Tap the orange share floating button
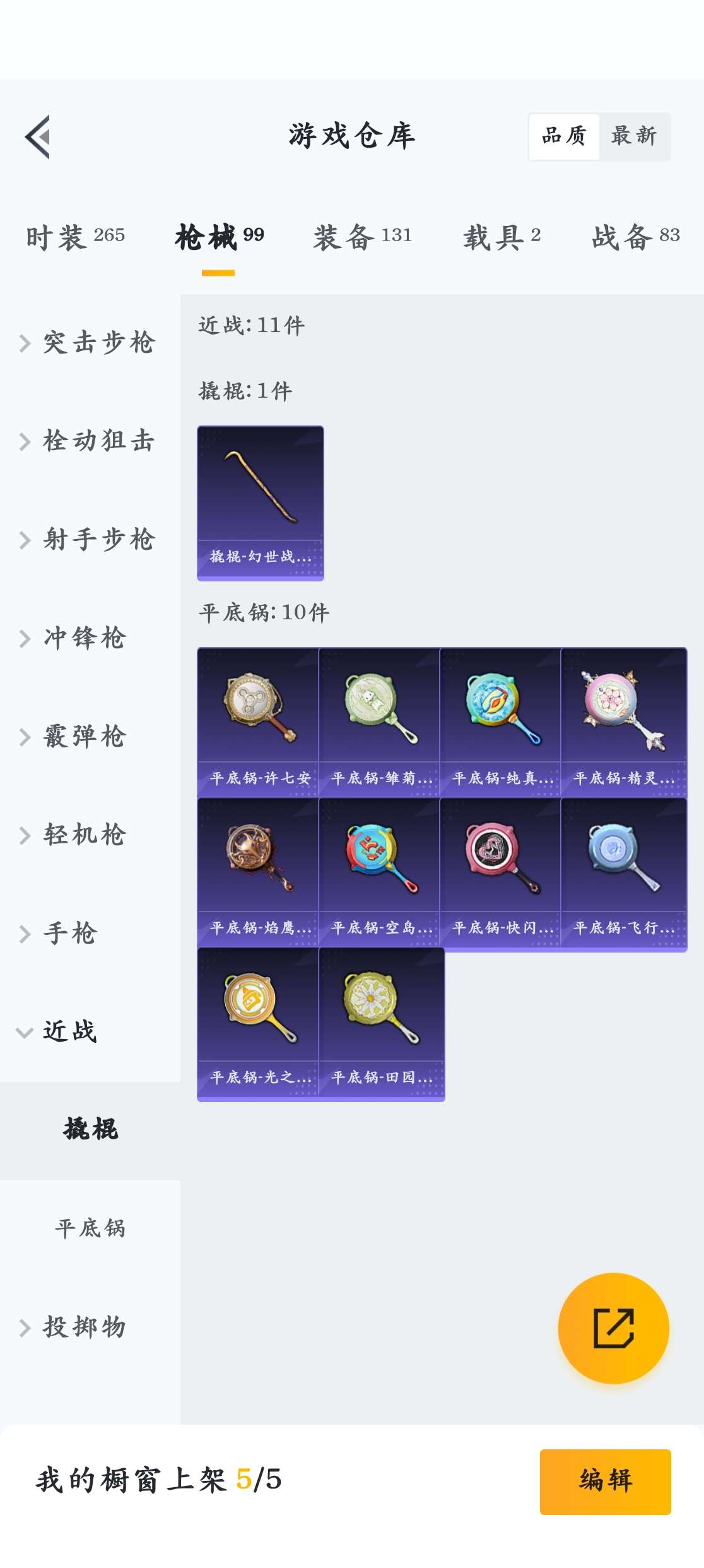704x1568 pixels. coord(613,1328)
